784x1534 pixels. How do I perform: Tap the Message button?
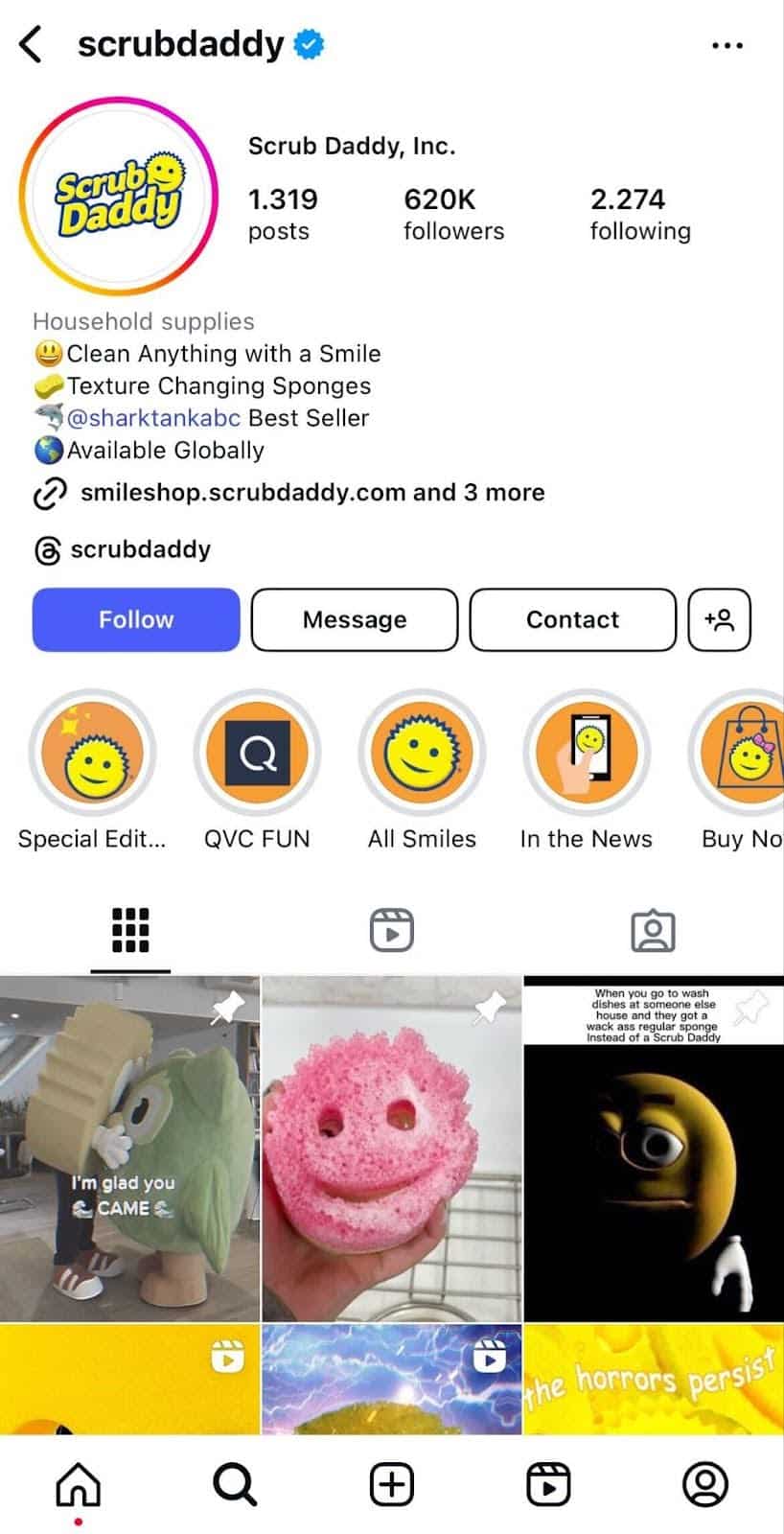coord(355,619)
